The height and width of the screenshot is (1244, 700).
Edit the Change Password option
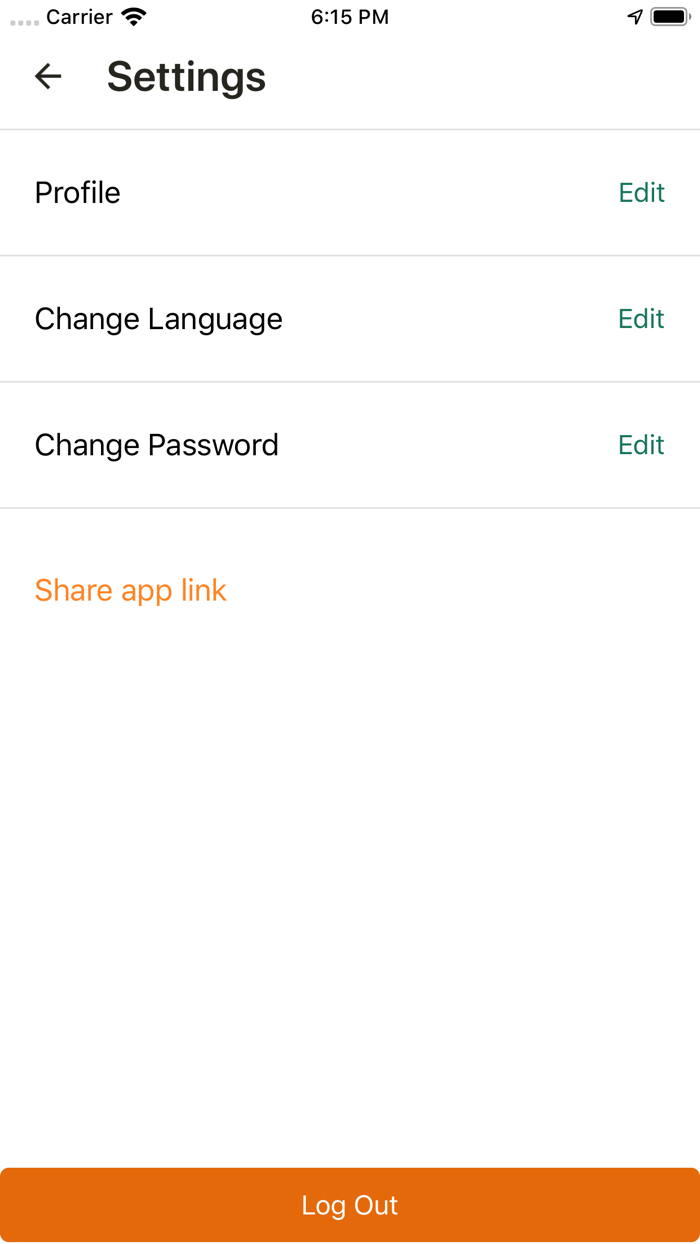(x=641, y=444)
